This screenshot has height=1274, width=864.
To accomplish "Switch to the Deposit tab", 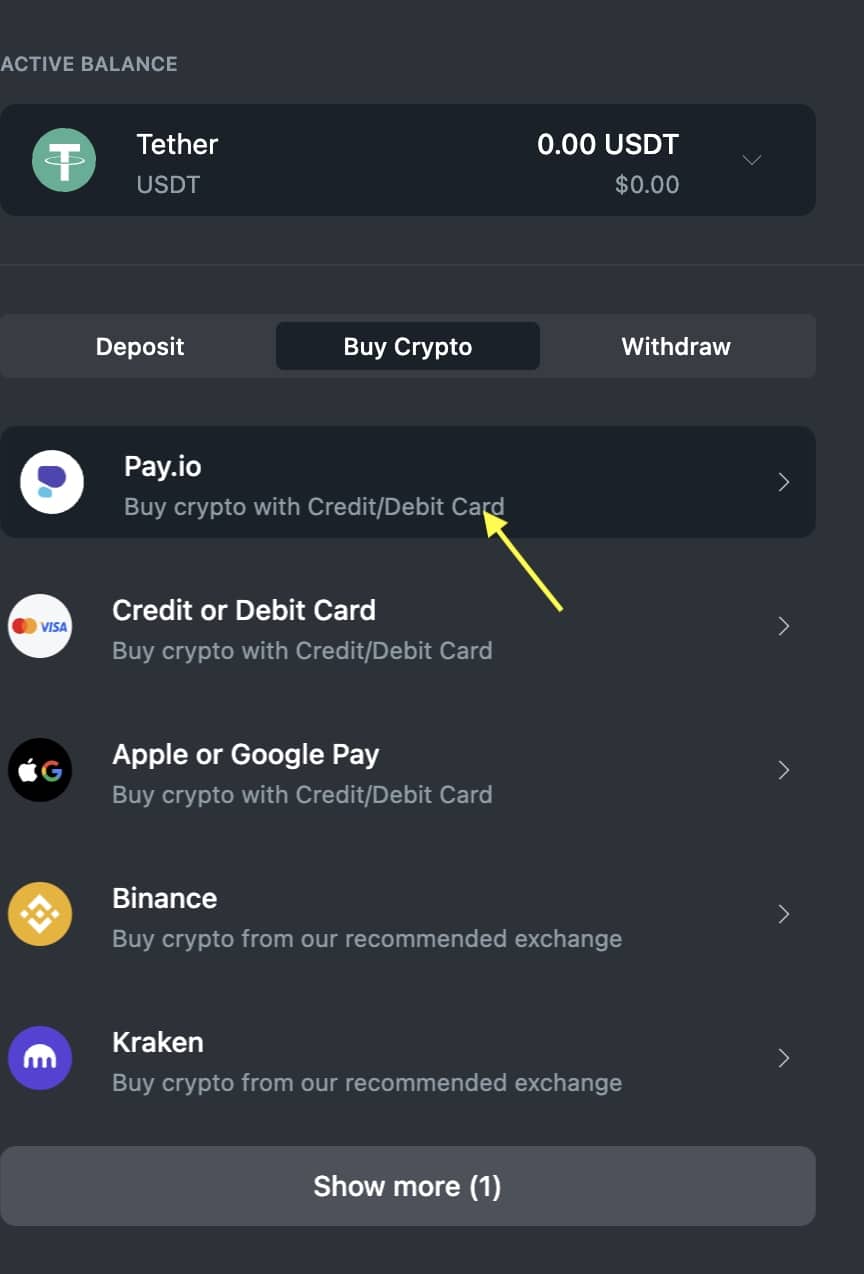I will [x=140, y=347].
